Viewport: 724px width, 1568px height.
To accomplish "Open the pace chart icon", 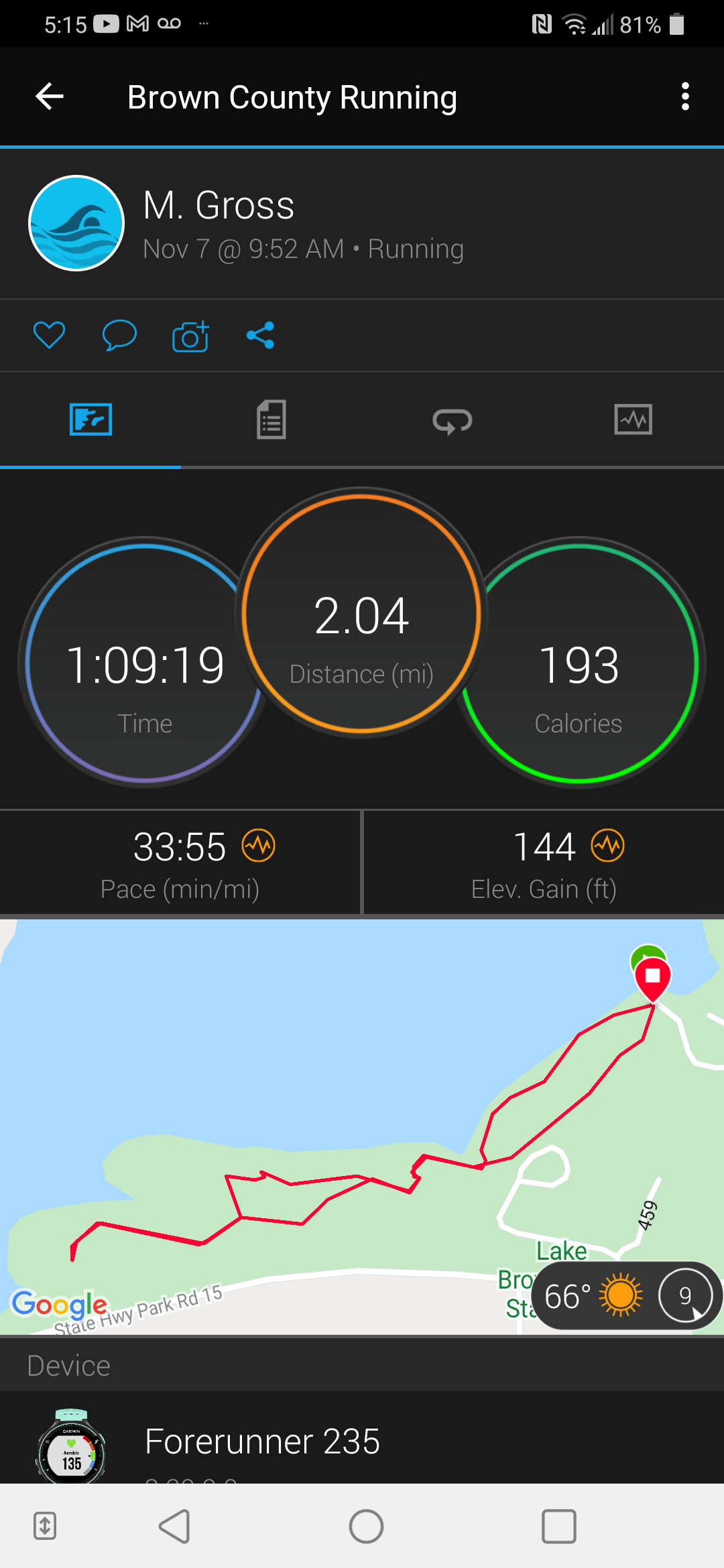I will coord(259,846).
